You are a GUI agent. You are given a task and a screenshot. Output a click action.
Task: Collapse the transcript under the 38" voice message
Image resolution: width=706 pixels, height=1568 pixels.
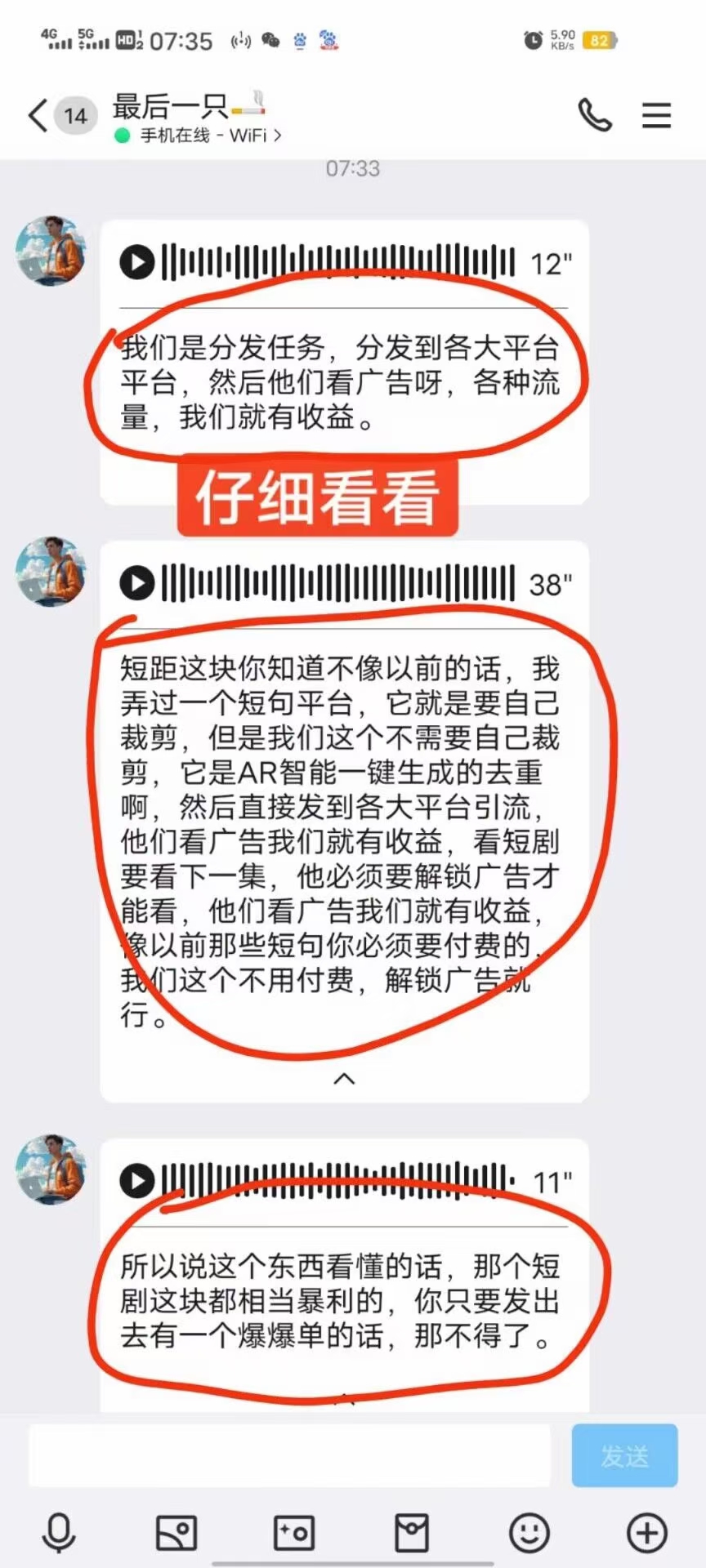345,1079
